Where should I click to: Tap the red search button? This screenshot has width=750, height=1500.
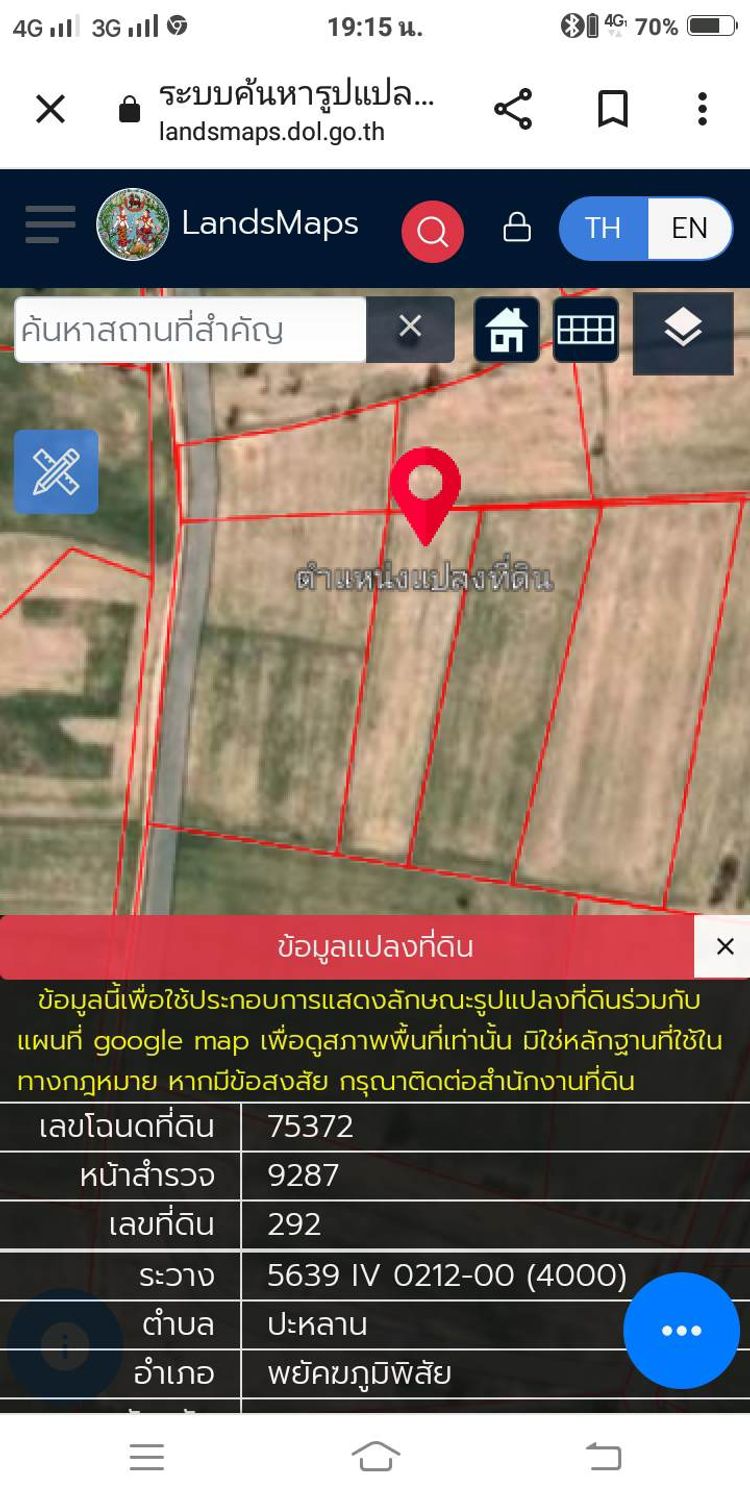pos(432,231)
